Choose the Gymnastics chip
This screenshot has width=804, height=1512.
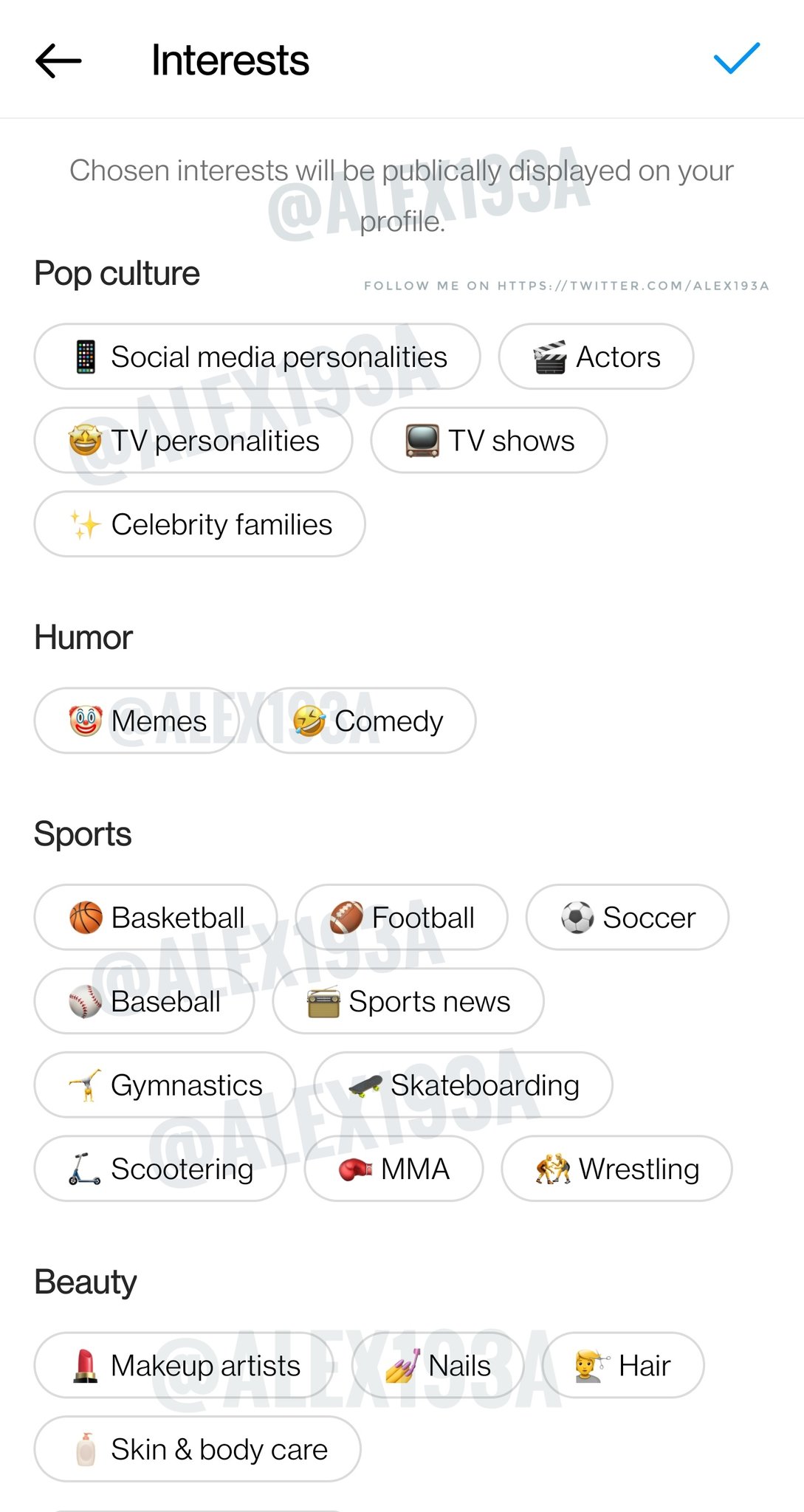pyautogui.click(x=165, y=1085)
